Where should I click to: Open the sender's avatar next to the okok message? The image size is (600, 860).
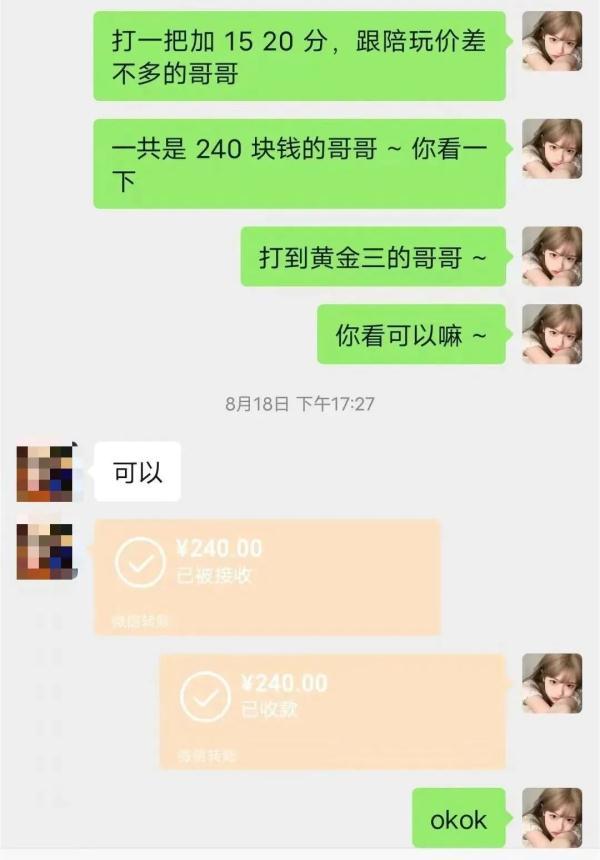tap(552, 818)
